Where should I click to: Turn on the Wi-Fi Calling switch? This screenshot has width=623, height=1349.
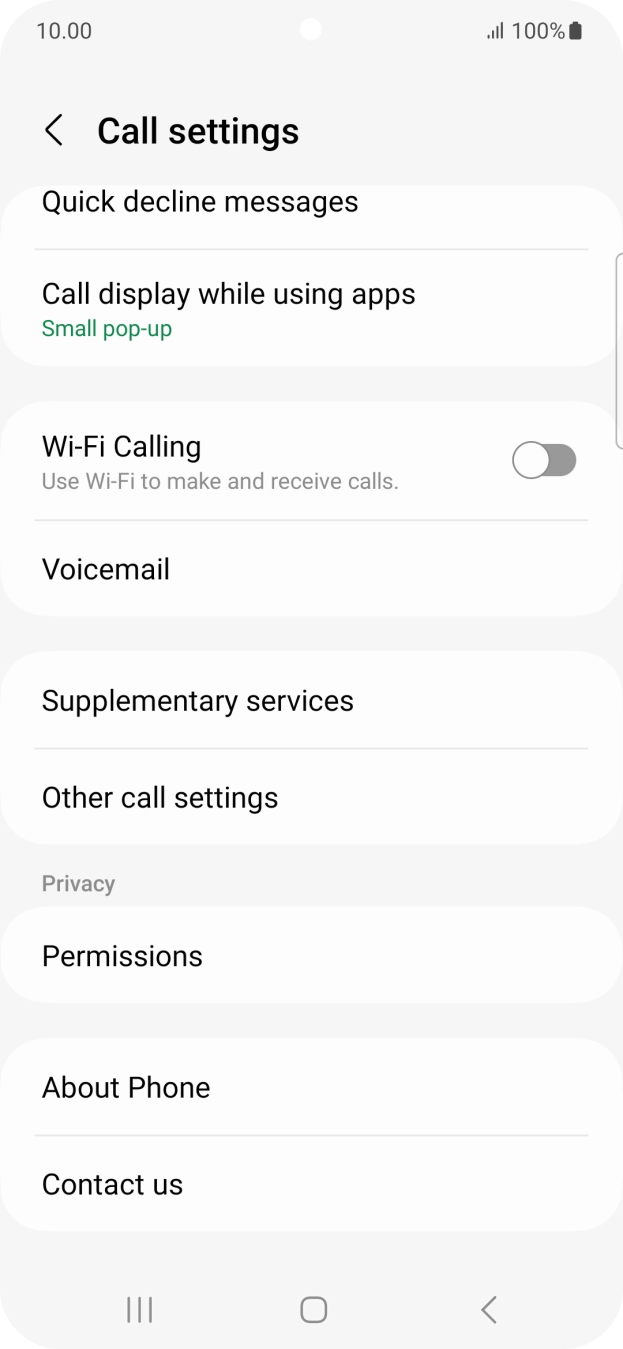(x=544, y=461)
